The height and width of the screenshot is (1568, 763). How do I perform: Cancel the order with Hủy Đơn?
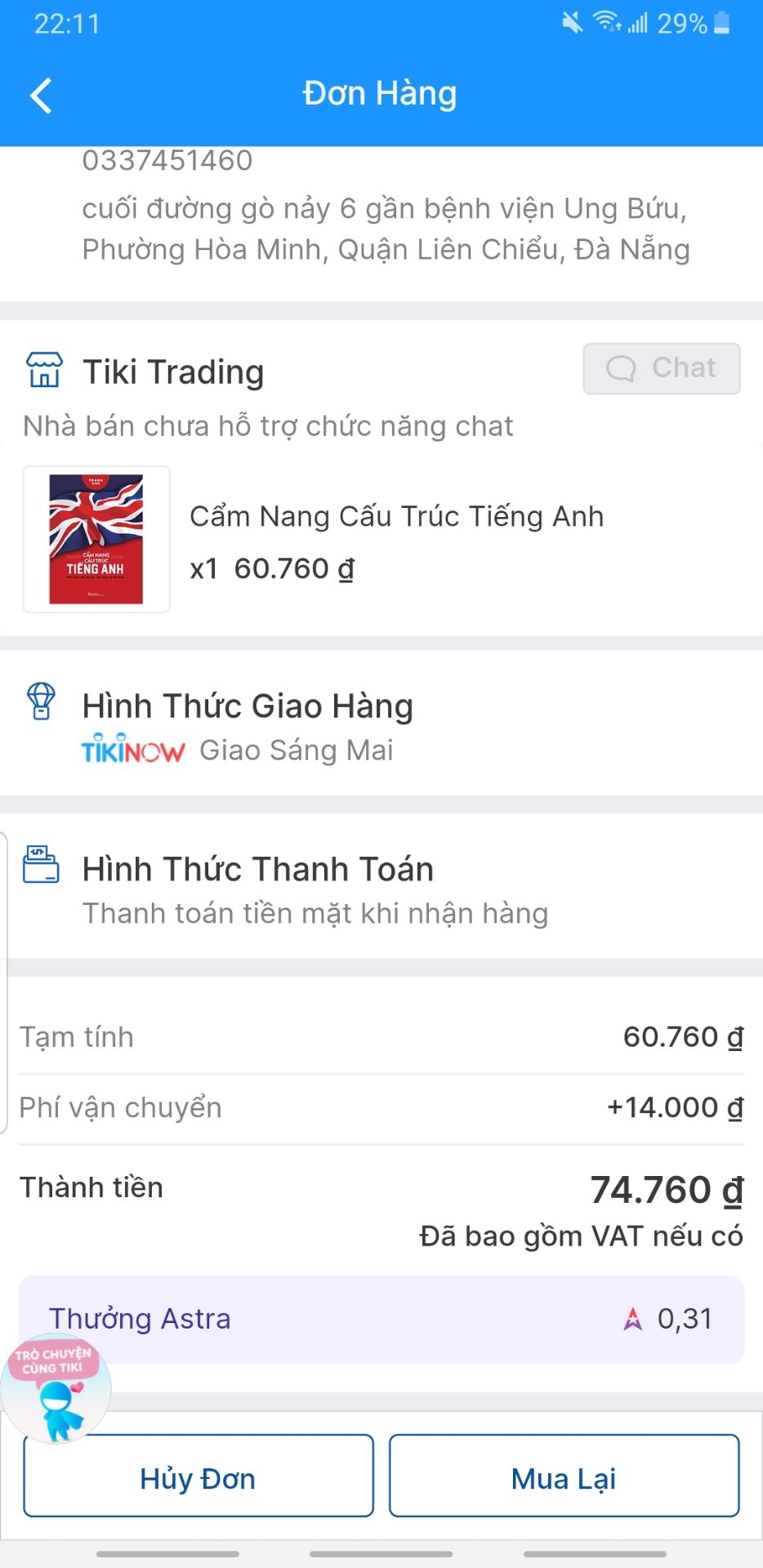199,1477
